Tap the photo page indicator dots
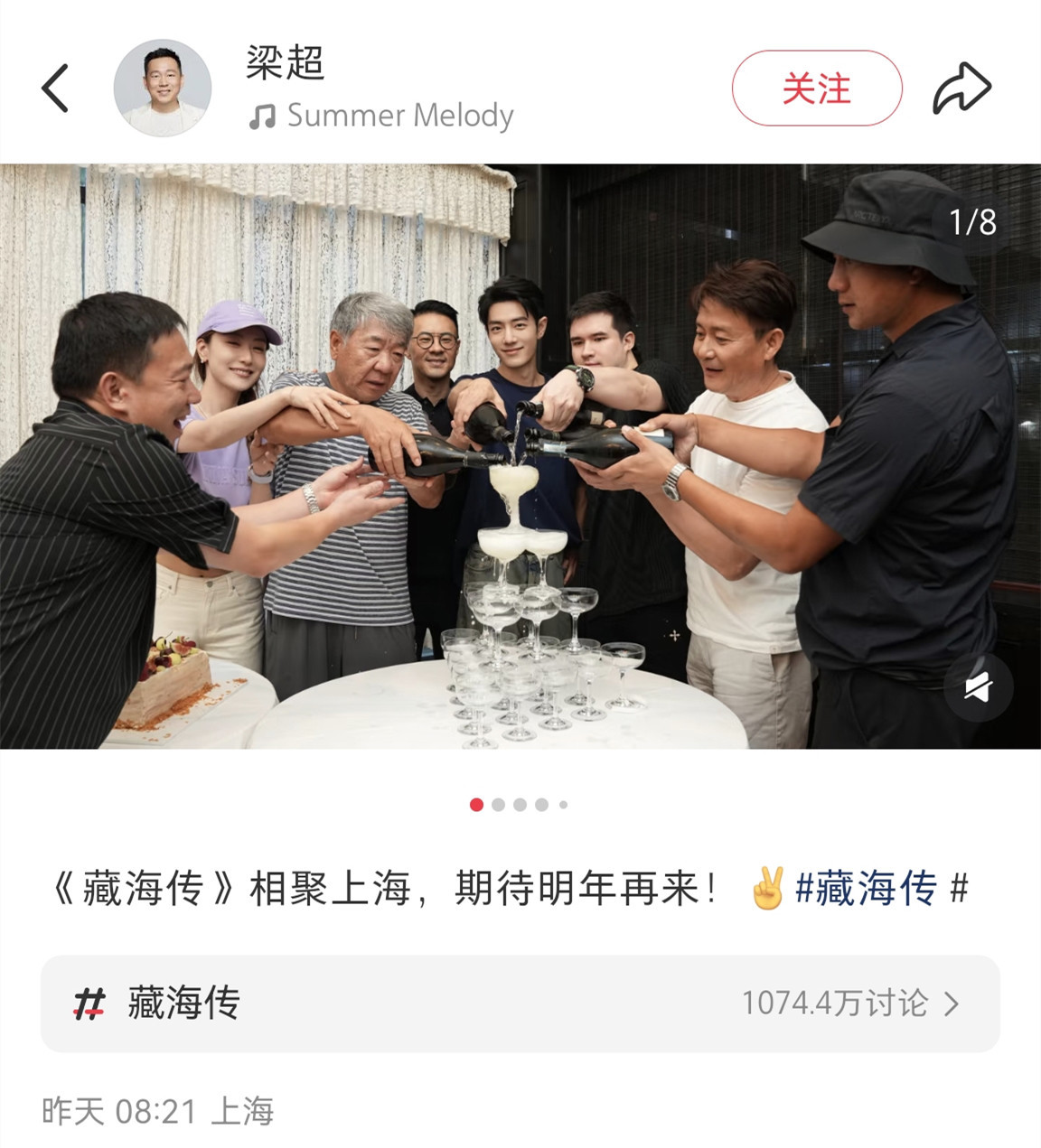This screenshot has width=1041, height=1148. click(x=520, y=805)
